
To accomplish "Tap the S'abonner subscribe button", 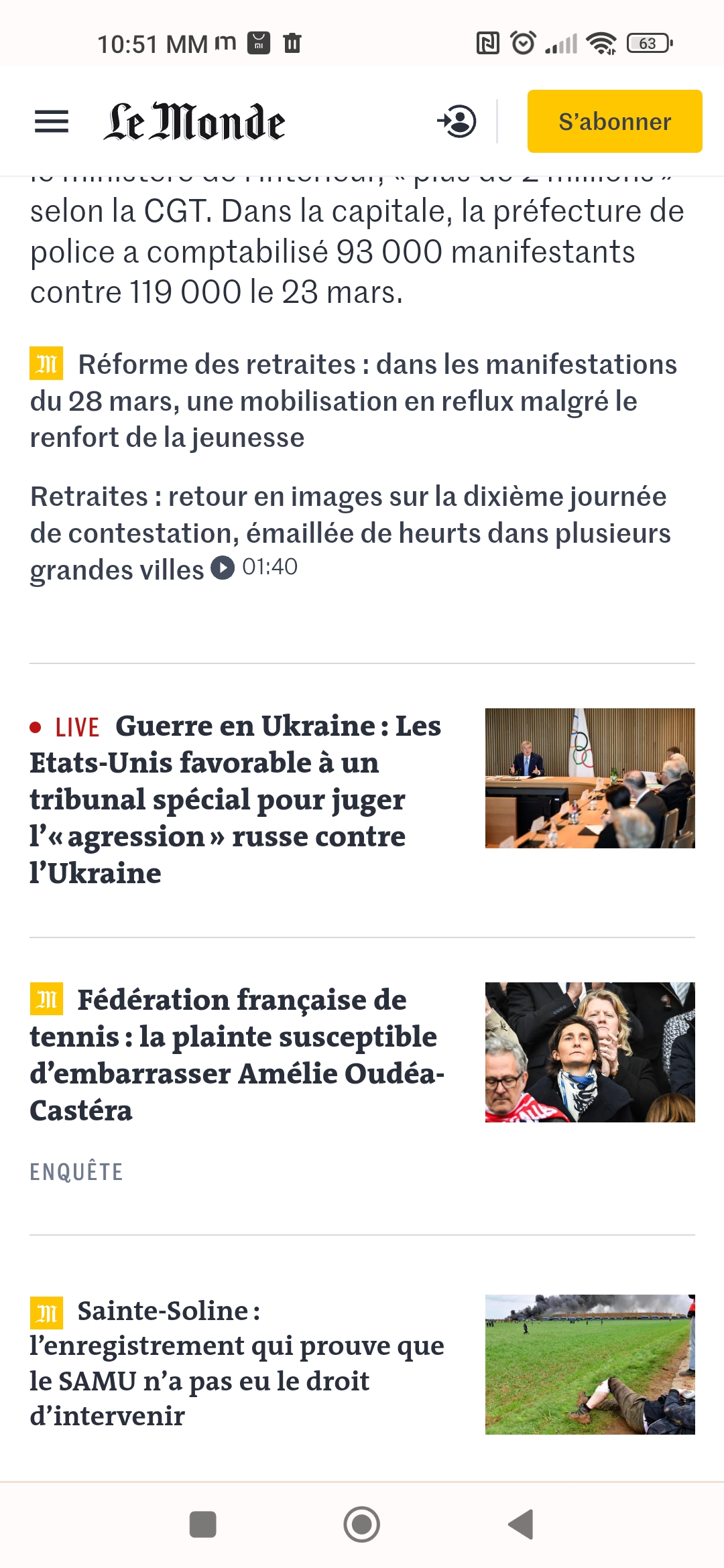I will 614,121.
